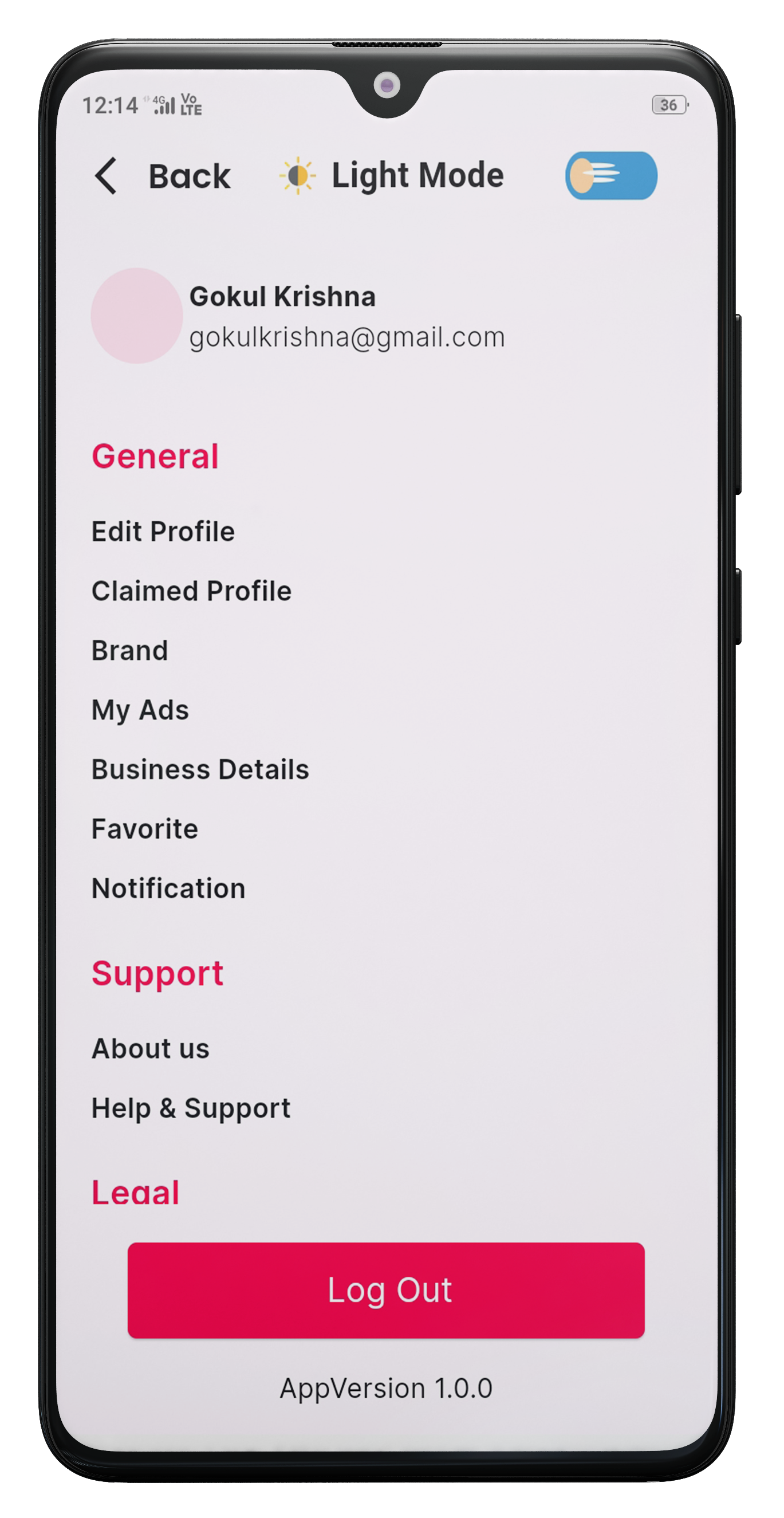Open Claimed Profile

(x=191, y=591)
